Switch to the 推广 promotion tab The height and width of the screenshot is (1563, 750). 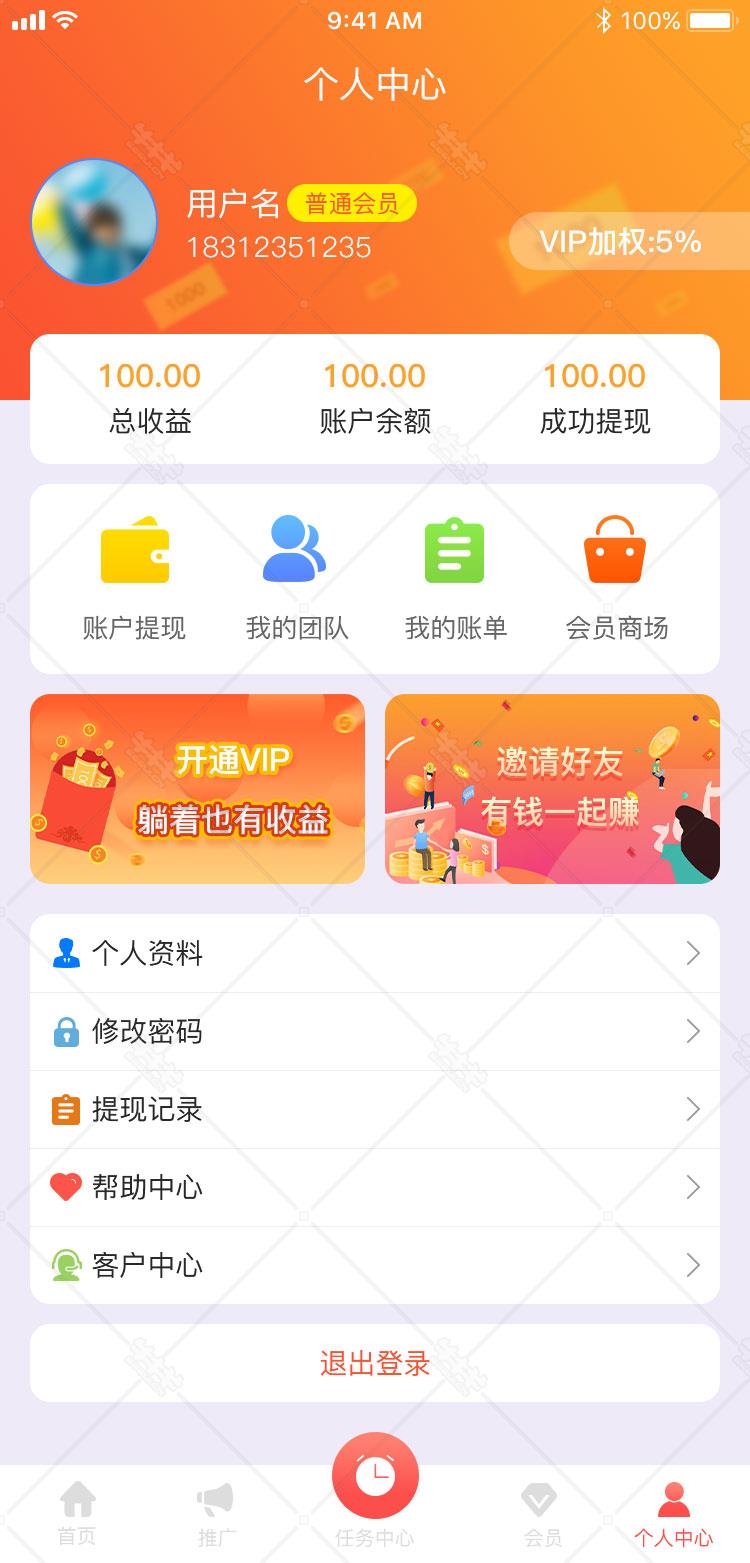216,1514
